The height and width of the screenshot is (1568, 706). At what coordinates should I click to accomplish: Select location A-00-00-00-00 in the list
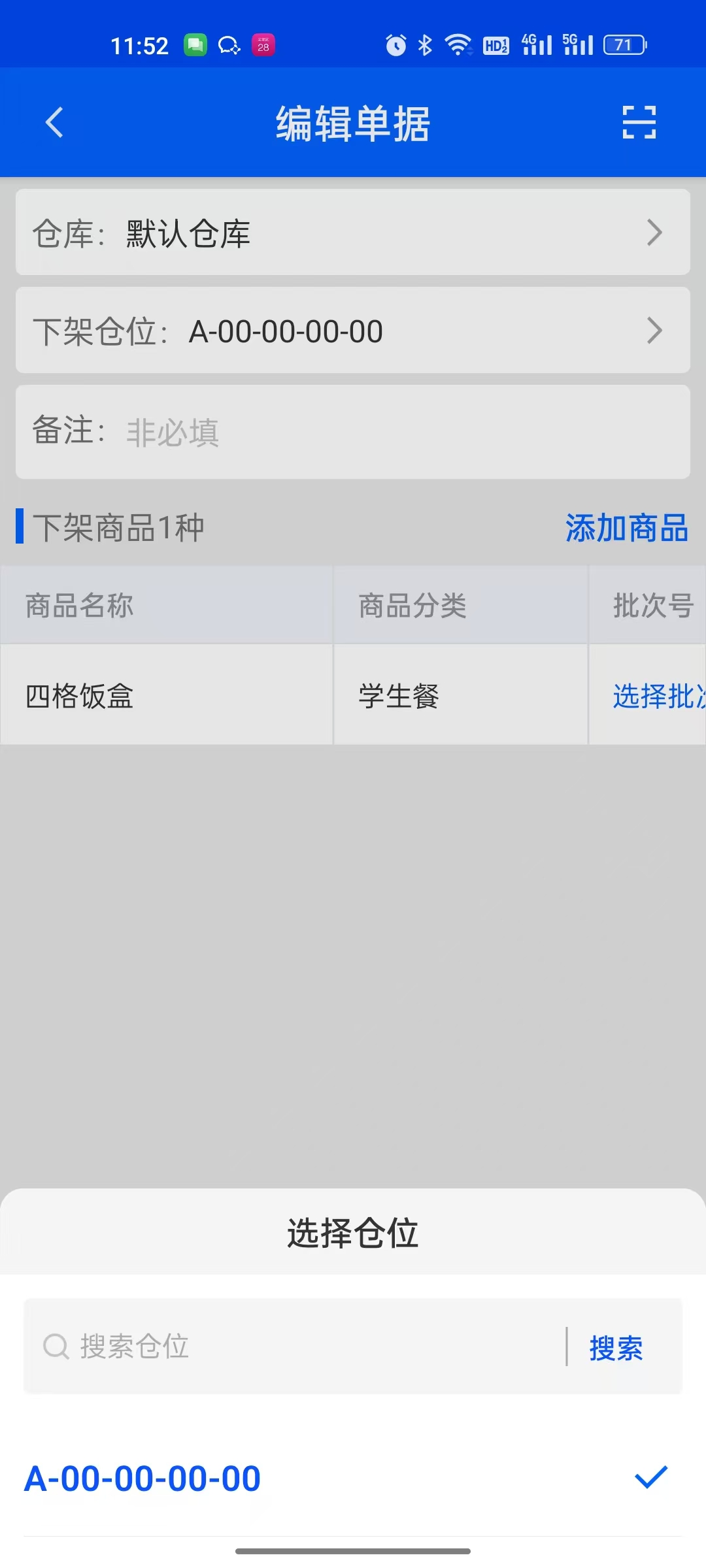click(353, 1478)
